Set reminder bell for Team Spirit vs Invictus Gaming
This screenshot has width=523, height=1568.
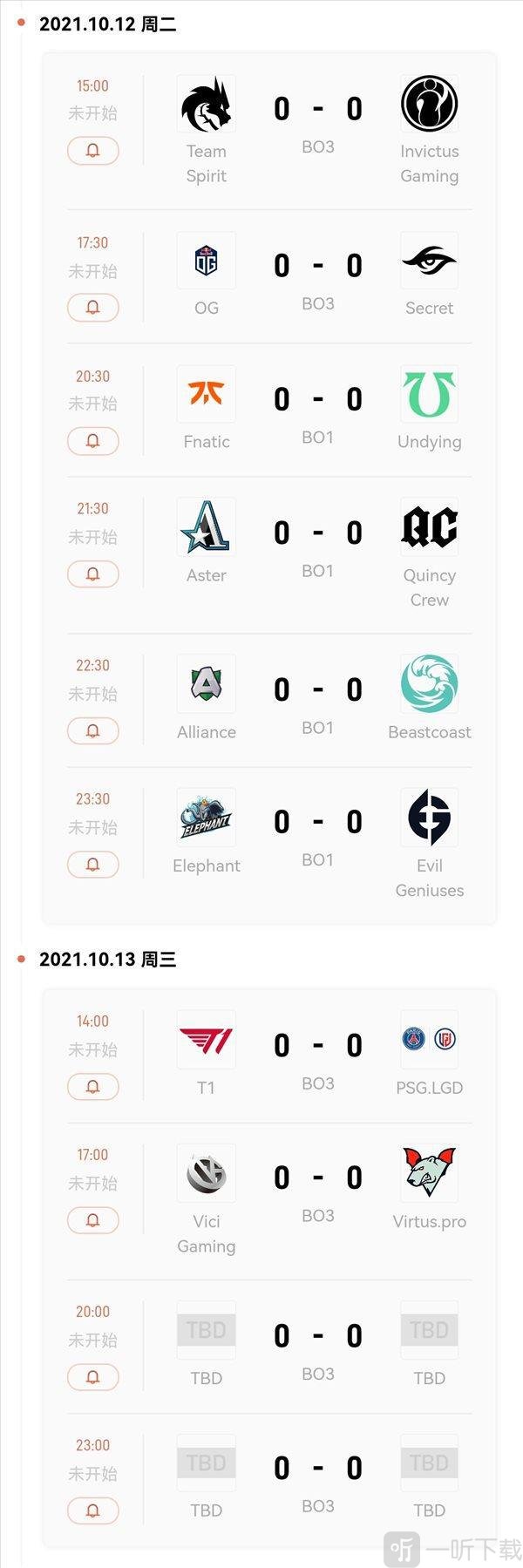(x=93, y=151)
